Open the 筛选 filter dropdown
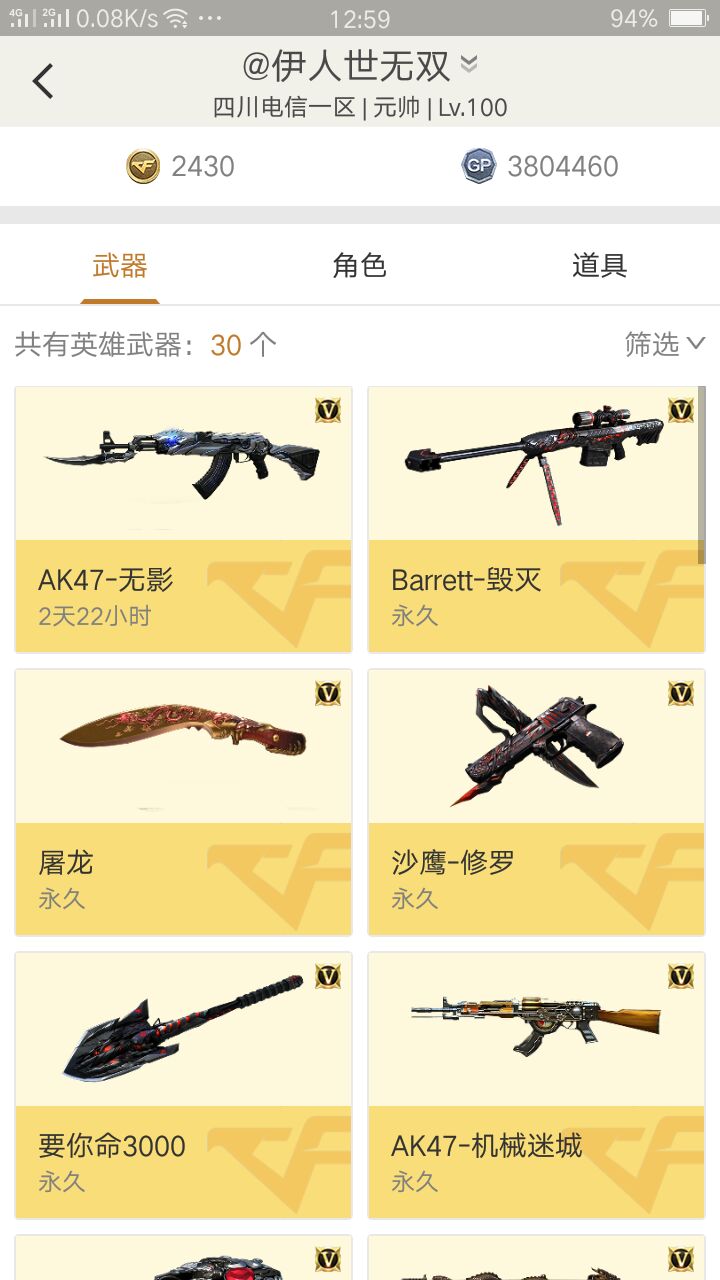The image size is (720, 1280). click(664, 345)
